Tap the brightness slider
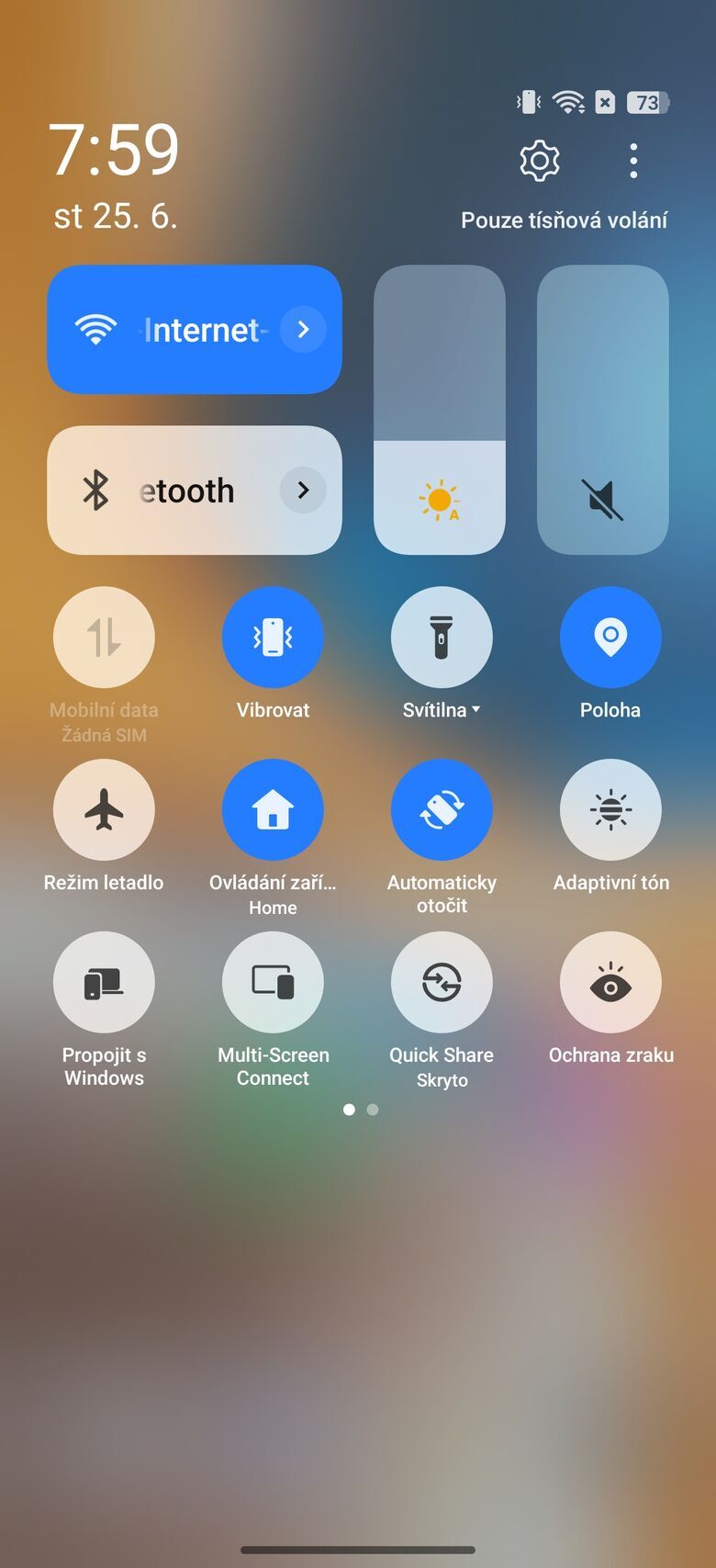 point(440,410)
